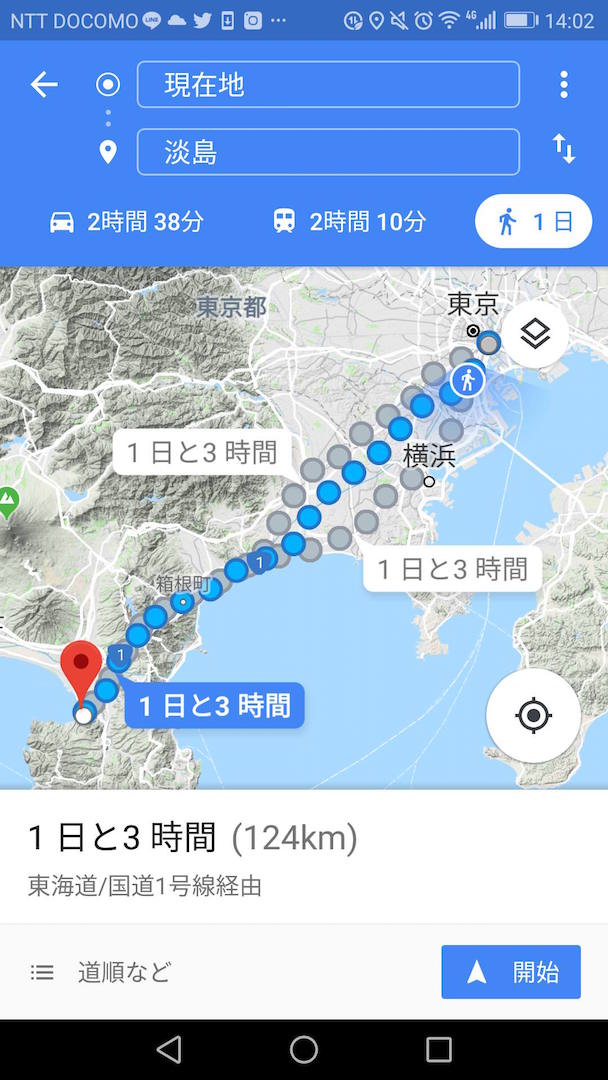
Task: Edit the destination field 淡島
Action: 328,152
